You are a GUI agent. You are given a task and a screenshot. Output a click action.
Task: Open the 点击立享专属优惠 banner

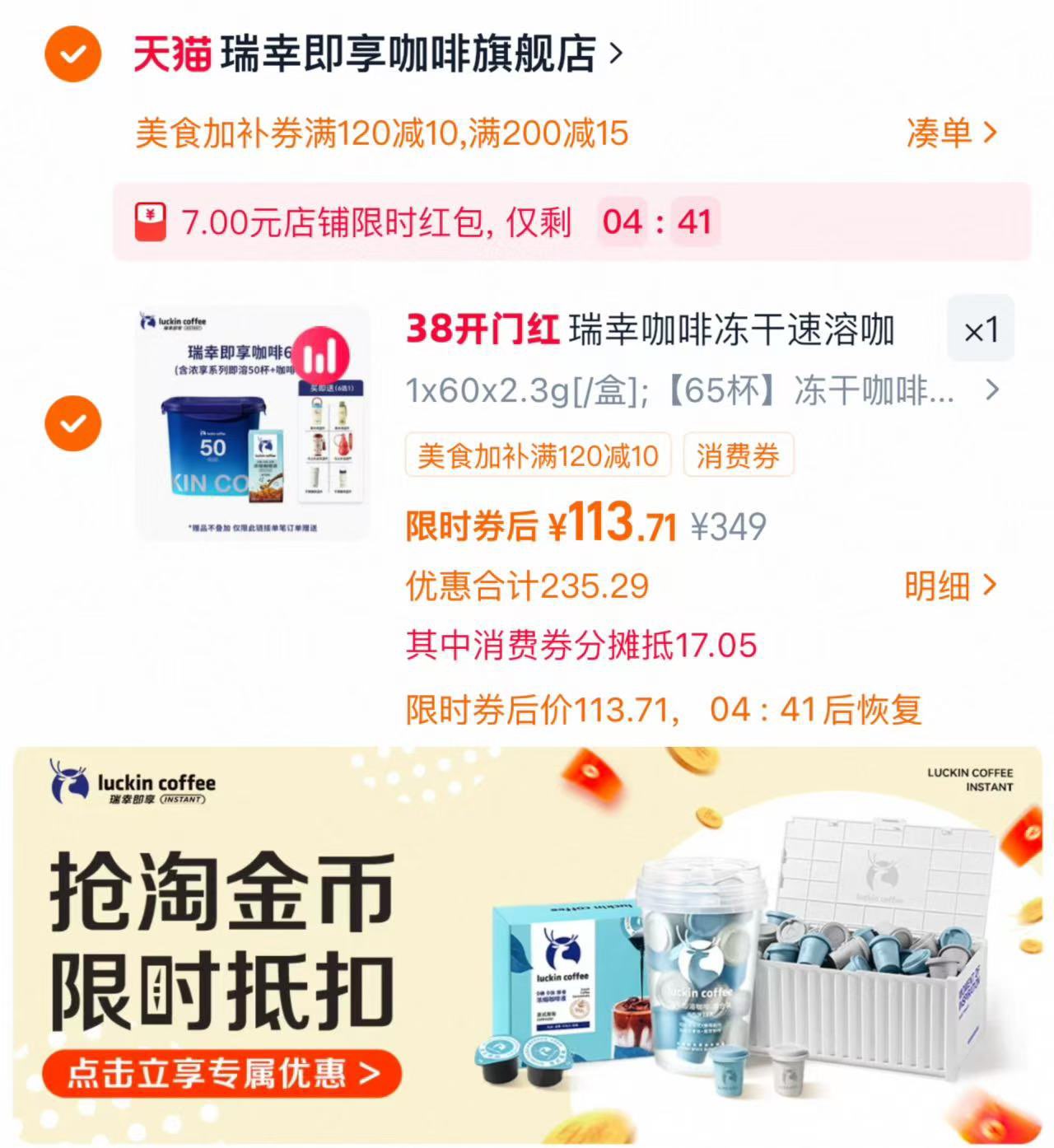pyautogui.click(x=222, y=1073)
